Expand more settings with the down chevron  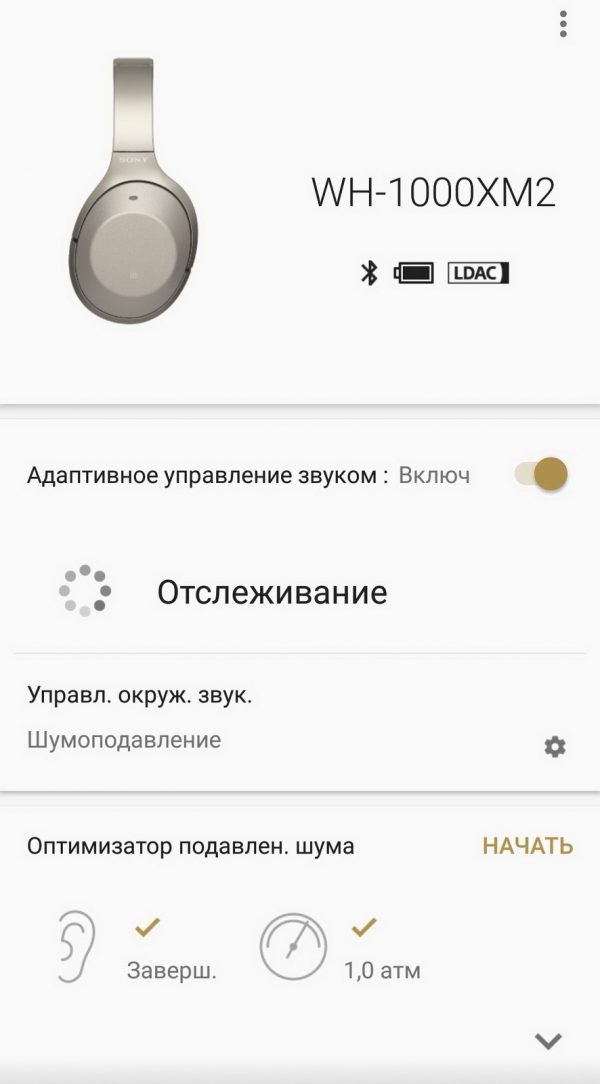click(548, 1041)
